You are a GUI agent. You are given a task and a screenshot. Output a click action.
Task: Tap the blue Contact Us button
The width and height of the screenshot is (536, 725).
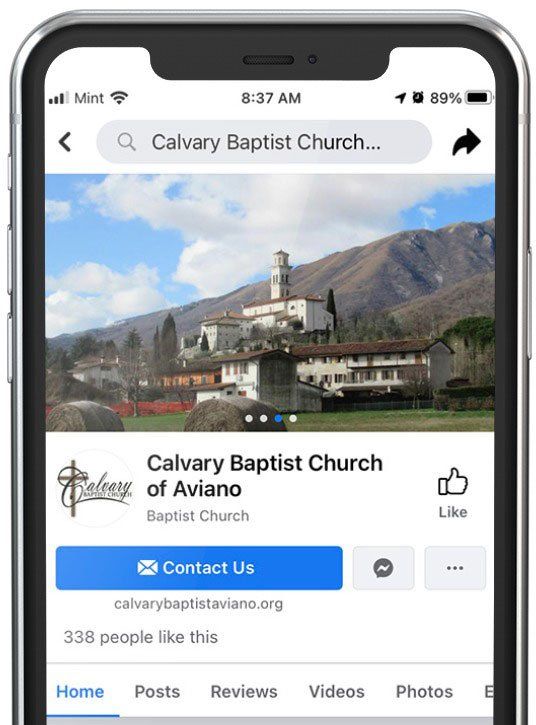click(x=199, y=568)
